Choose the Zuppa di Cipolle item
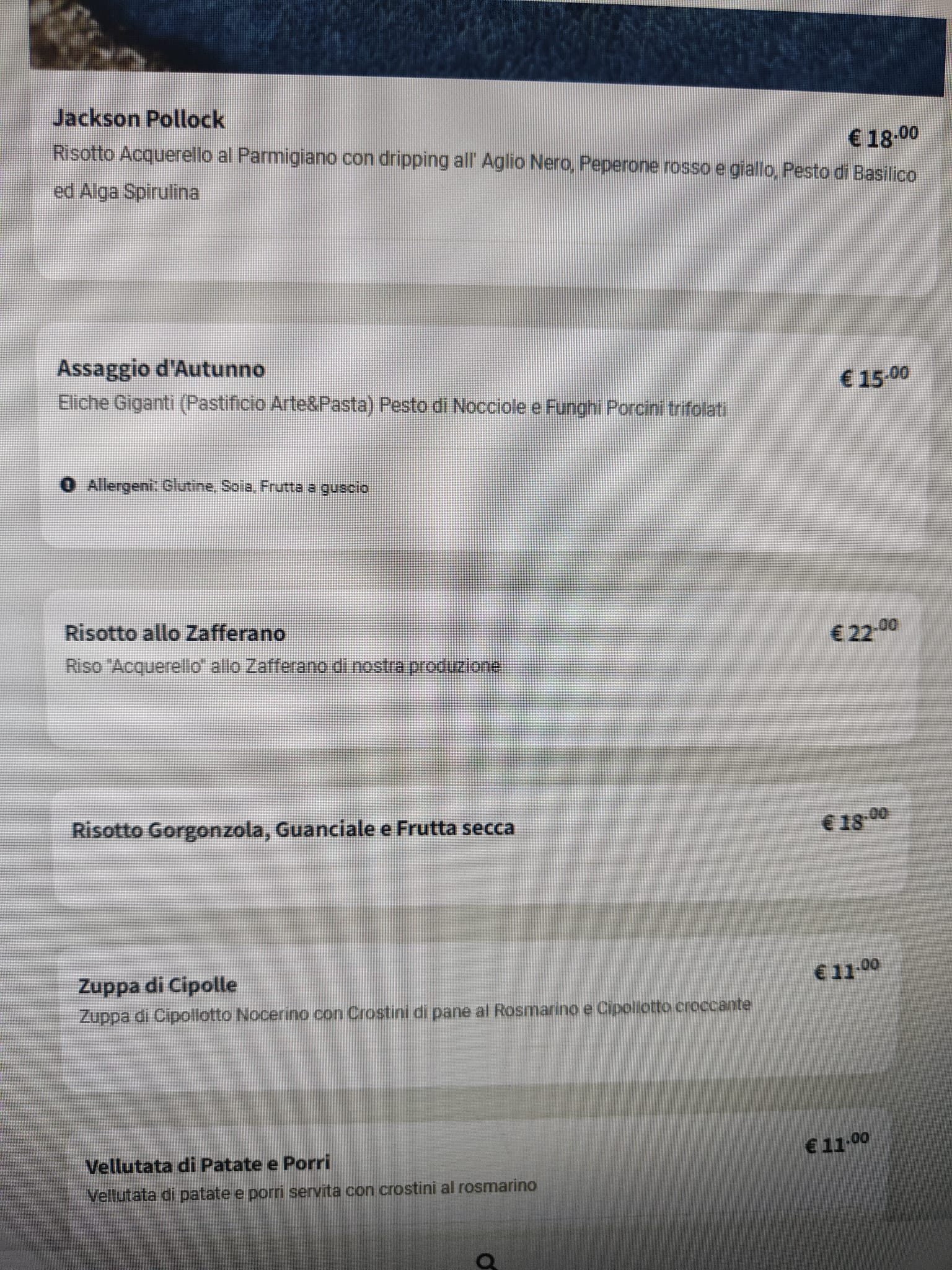 point(157,985)
